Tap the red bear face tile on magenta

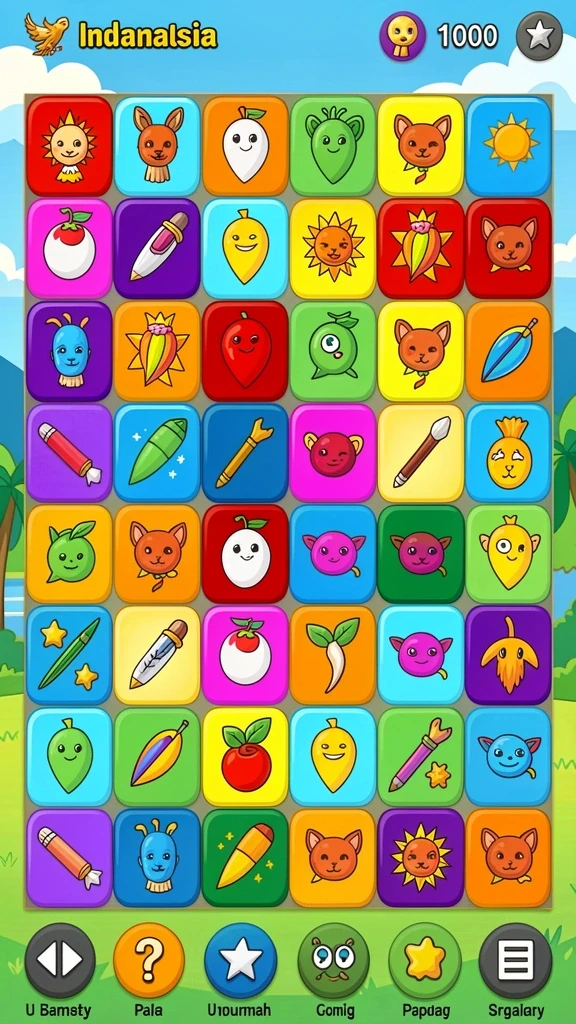333,453
